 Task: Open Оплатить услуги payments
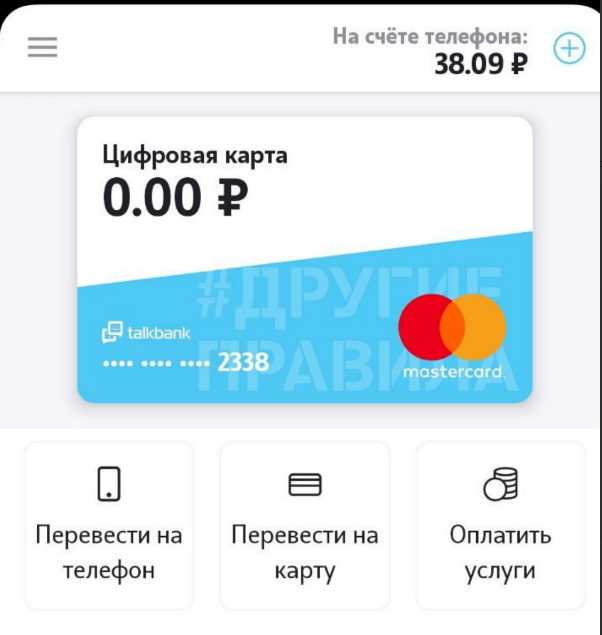tap(500, 525)
